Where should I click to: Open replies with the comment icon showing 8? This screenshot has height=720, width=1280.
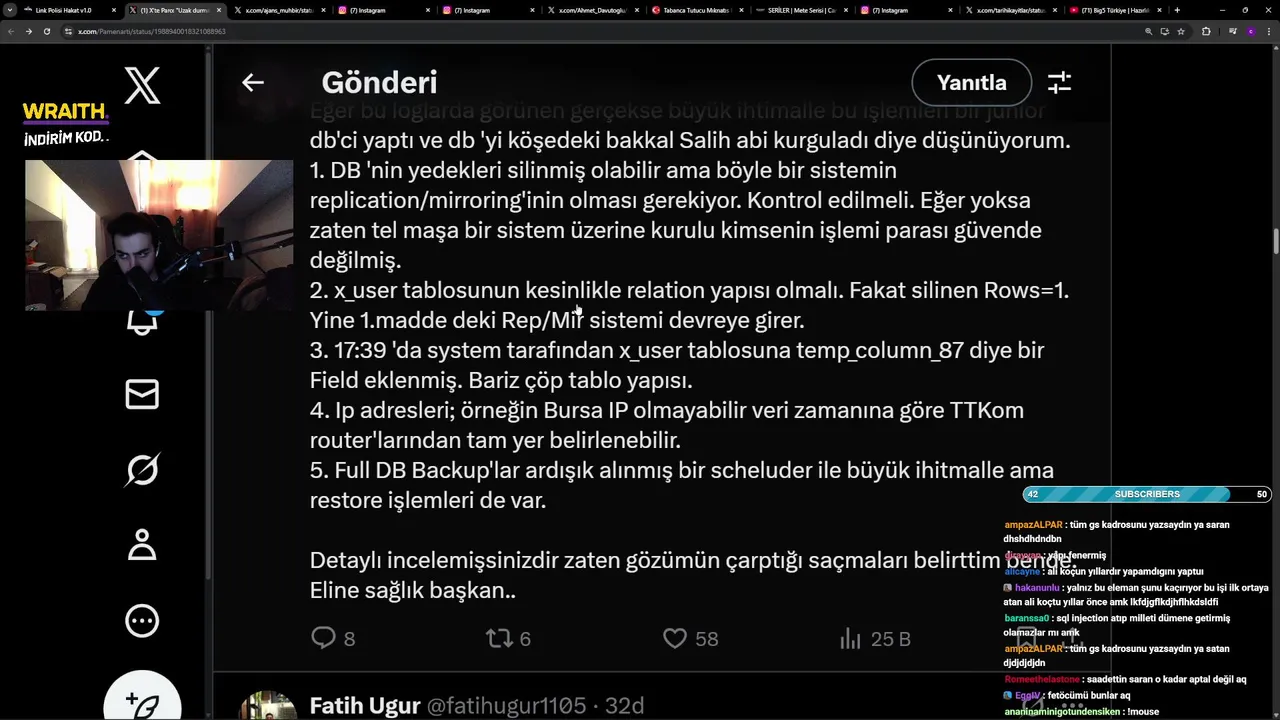[324, 638]
